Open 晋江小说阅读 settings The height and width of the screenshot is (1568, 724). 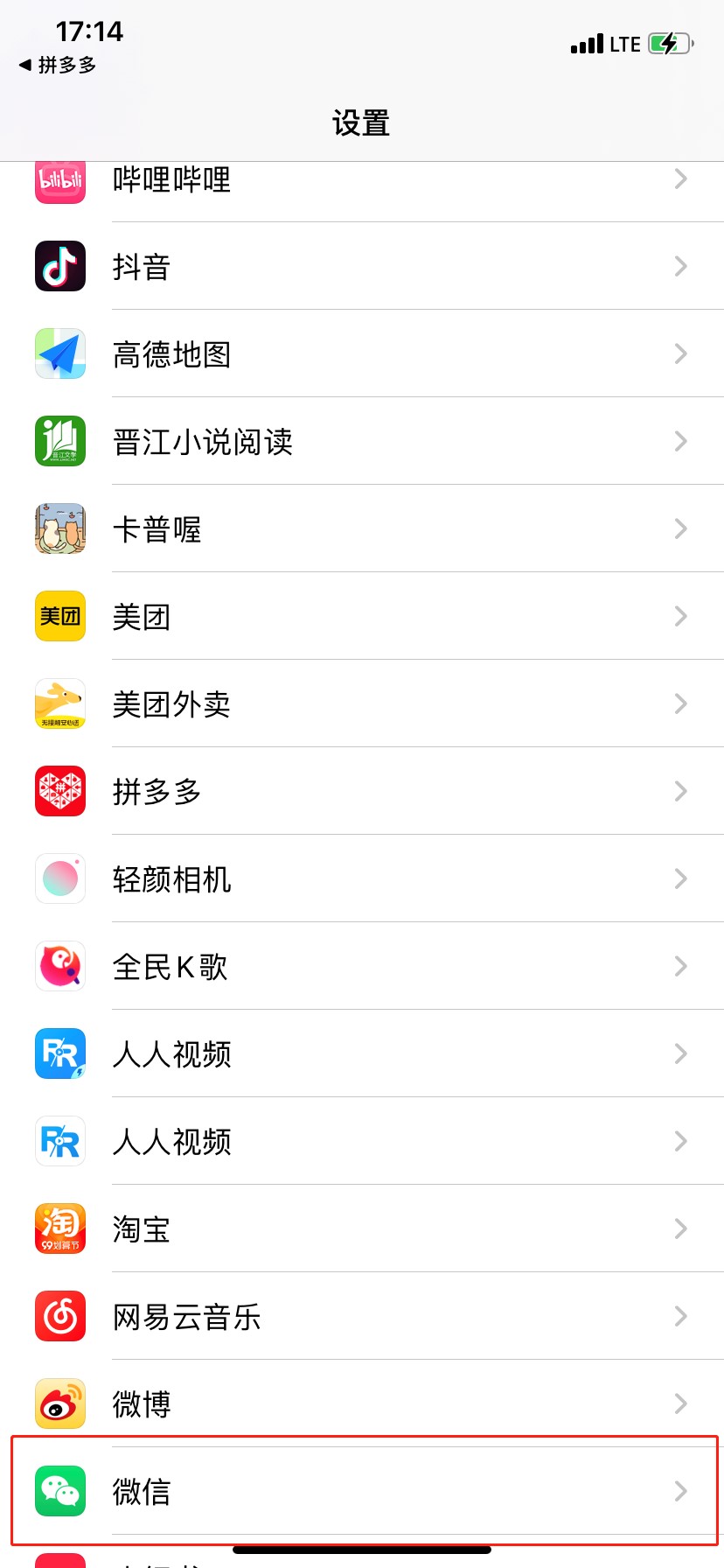click(362, 441)
